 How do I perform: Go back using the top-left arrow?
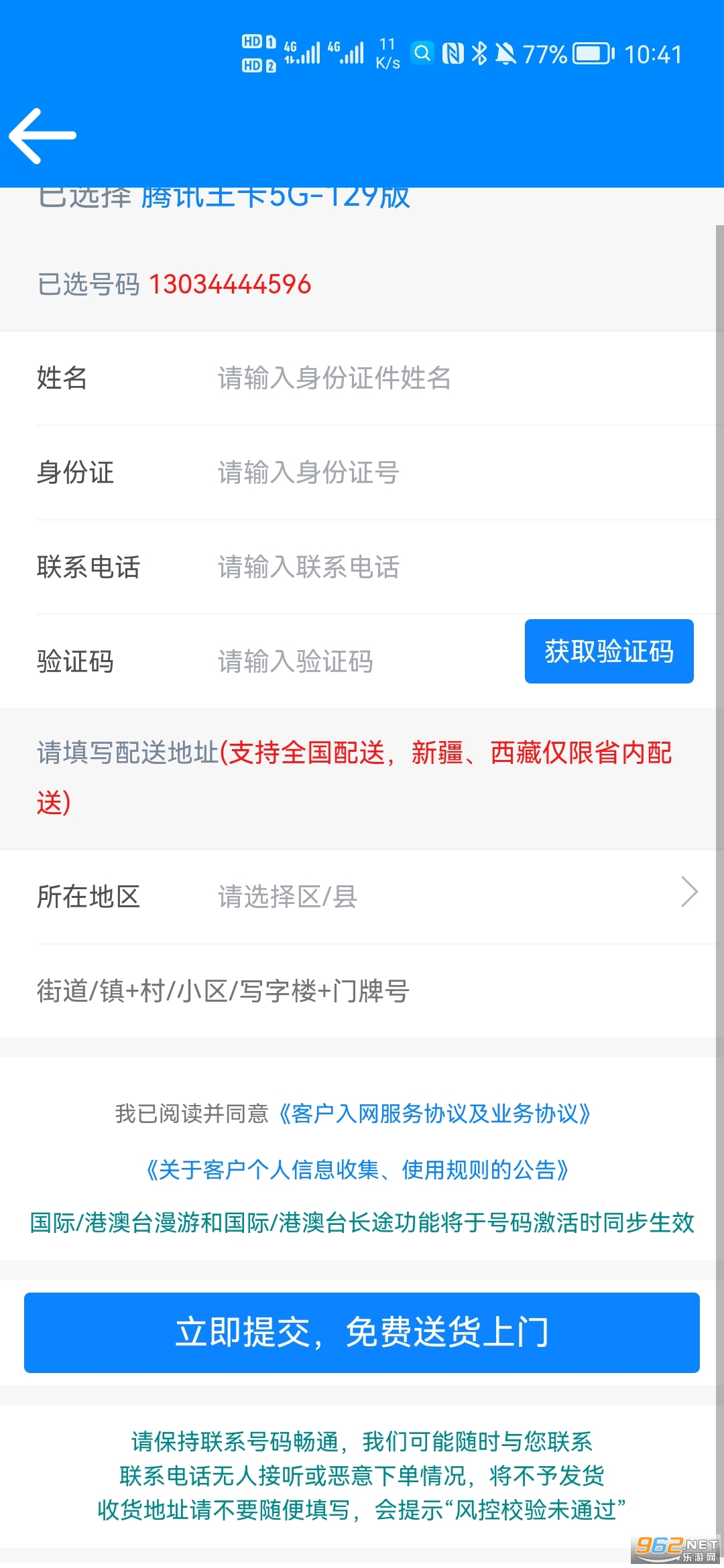click(x=43, y=136)
